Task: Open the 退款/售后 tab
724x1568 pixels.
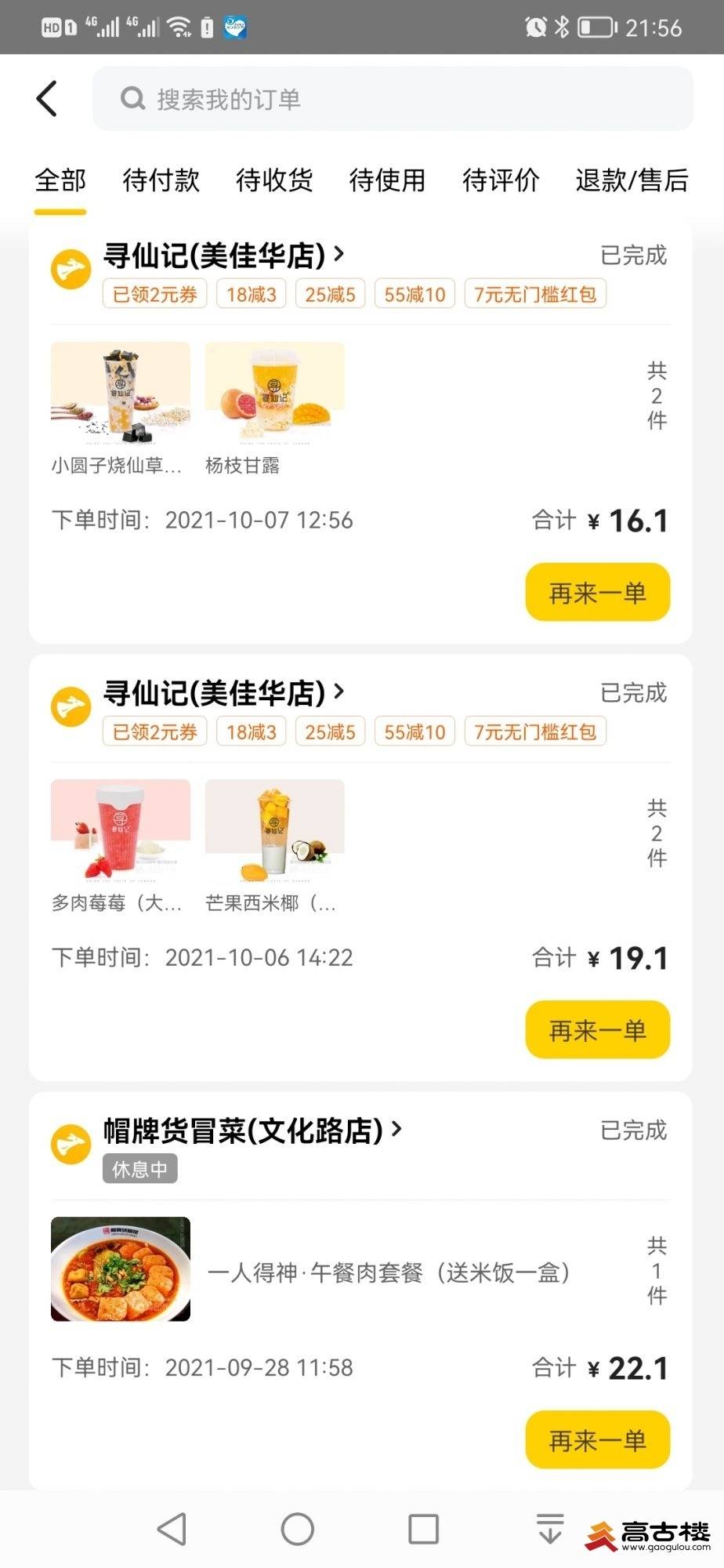Action: 632,180
